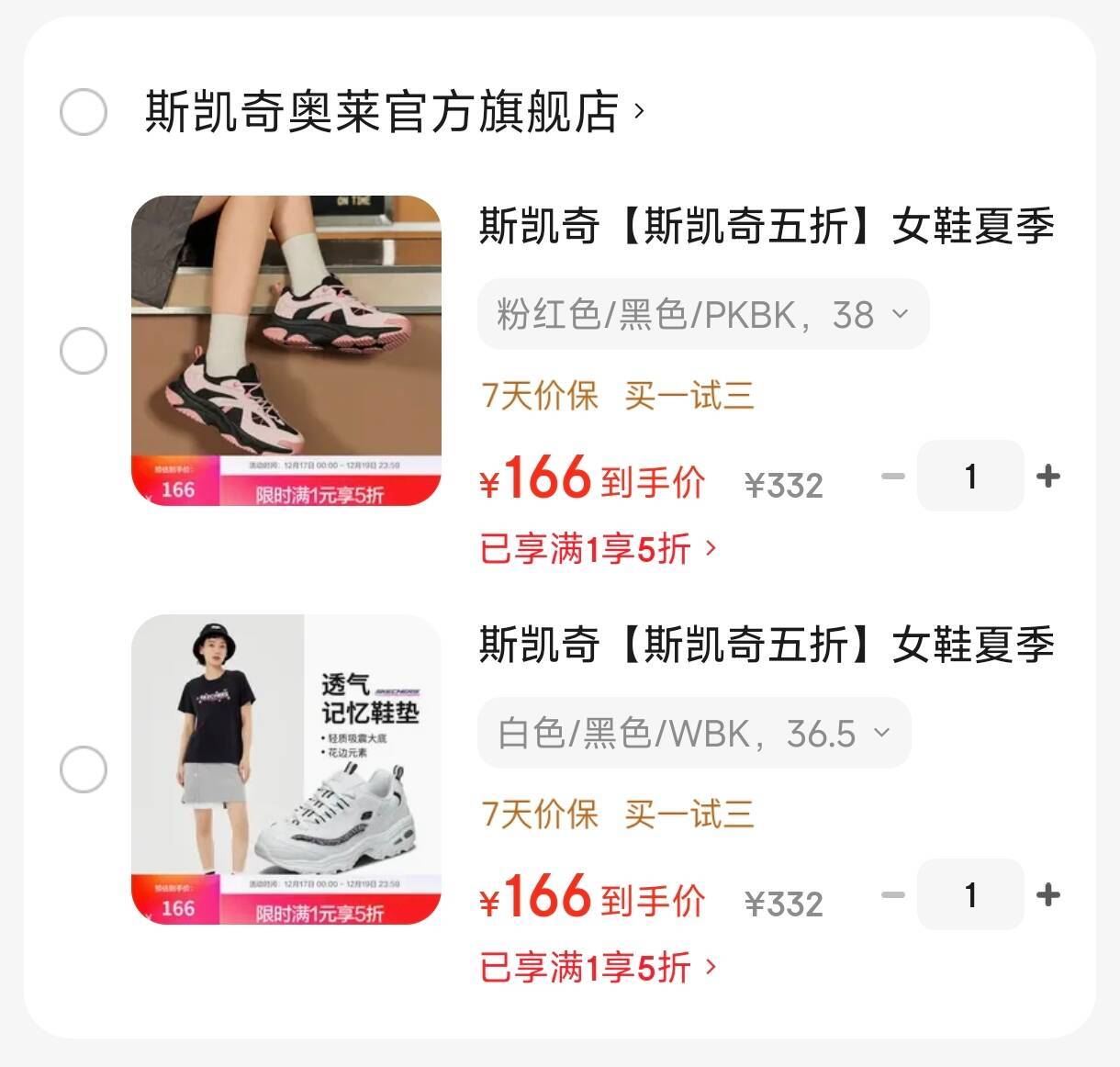Increase quantity of the WBK size 36.5 shoes
Viewport: 1120px width, 1067px height.
click(x=1047, y=895)
